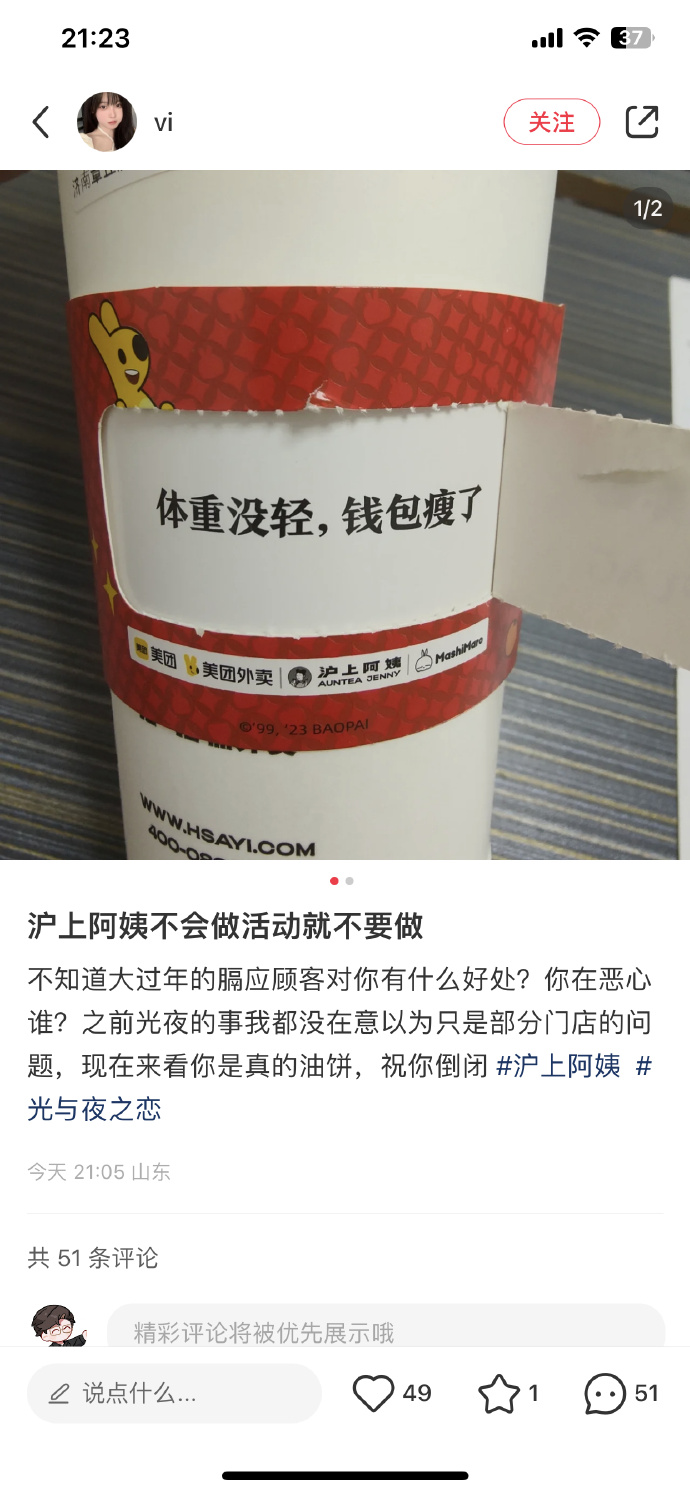
Task: Open vi's profile avatar
Action: pos(107,122)
